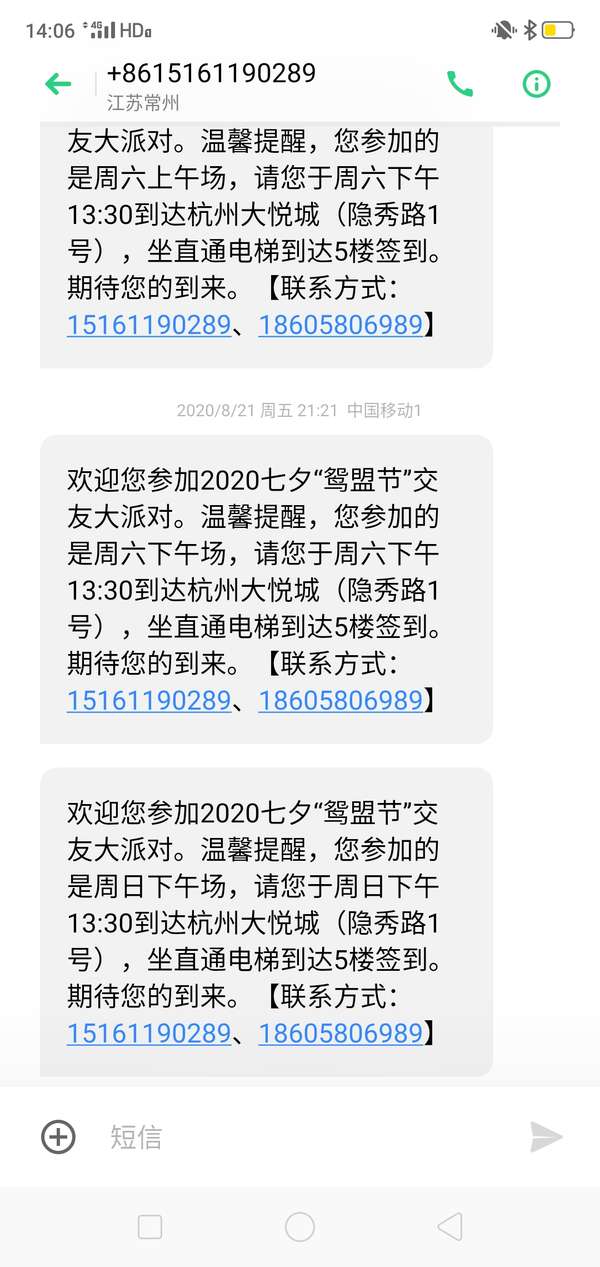Open recent apps with square button
The image size is (600, 1267).
tap(150, 1227)
